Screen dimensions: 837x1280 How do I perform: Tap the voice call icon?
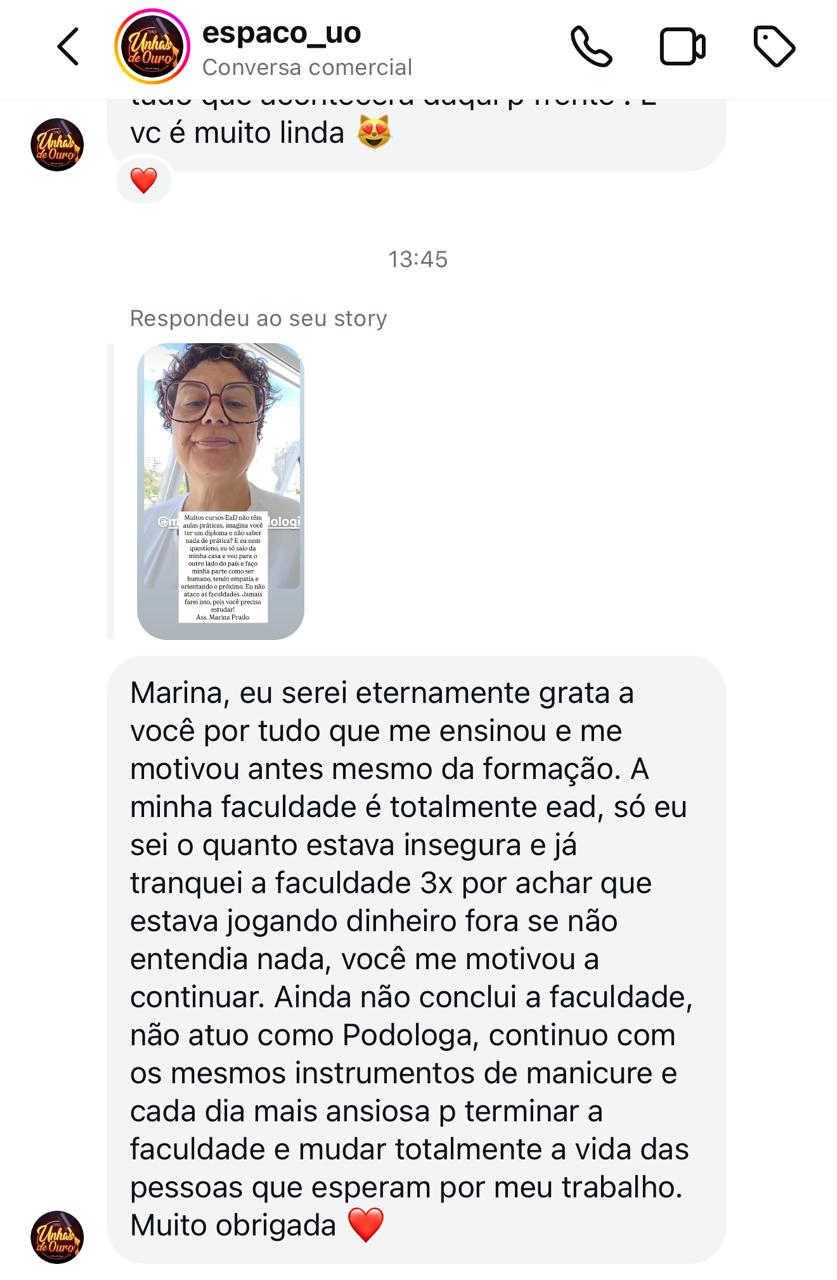click(x=592, y=45)
